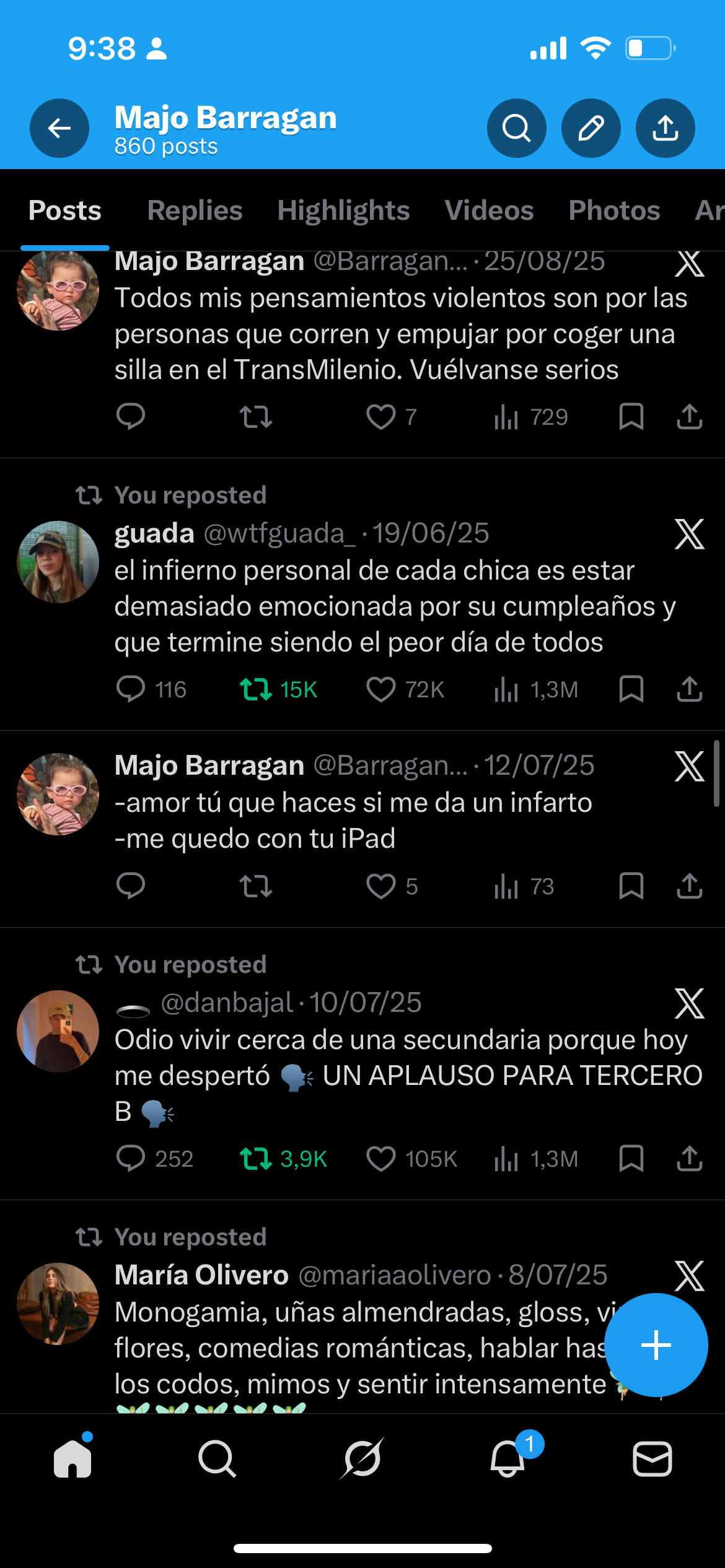725x1568 pixels.
Task: Search posts on Majo Barragan's profile
Action: pyautogui.click(x=516, y=128)
